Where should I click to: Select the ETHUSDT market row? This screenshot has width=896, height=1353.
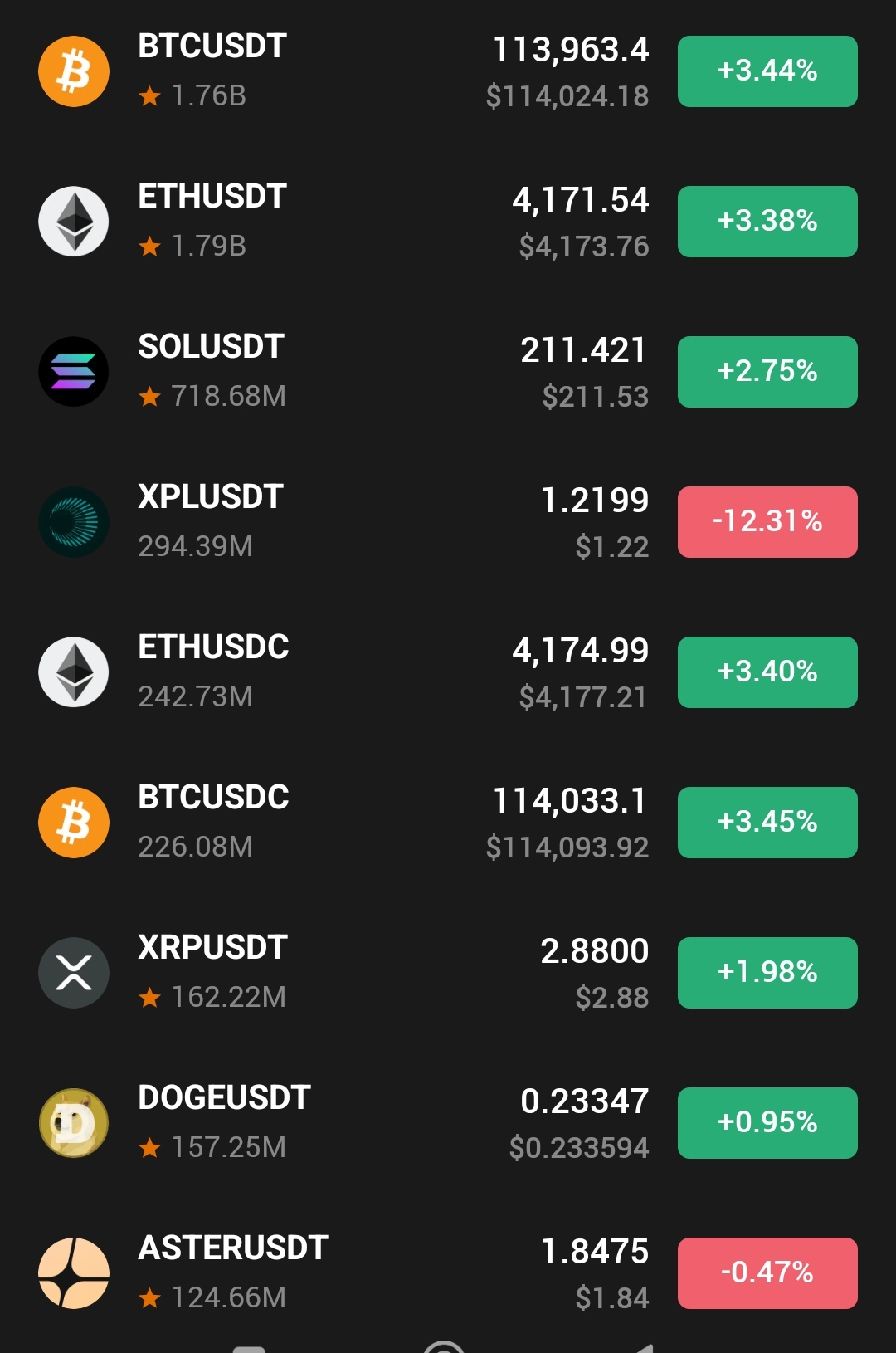click(x=212, y=198)
